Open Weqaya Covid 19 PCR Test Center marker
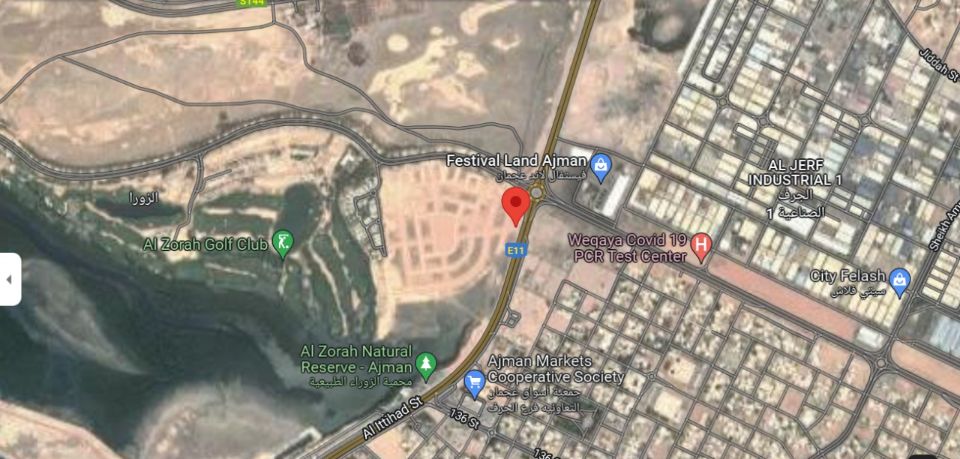 702,246
